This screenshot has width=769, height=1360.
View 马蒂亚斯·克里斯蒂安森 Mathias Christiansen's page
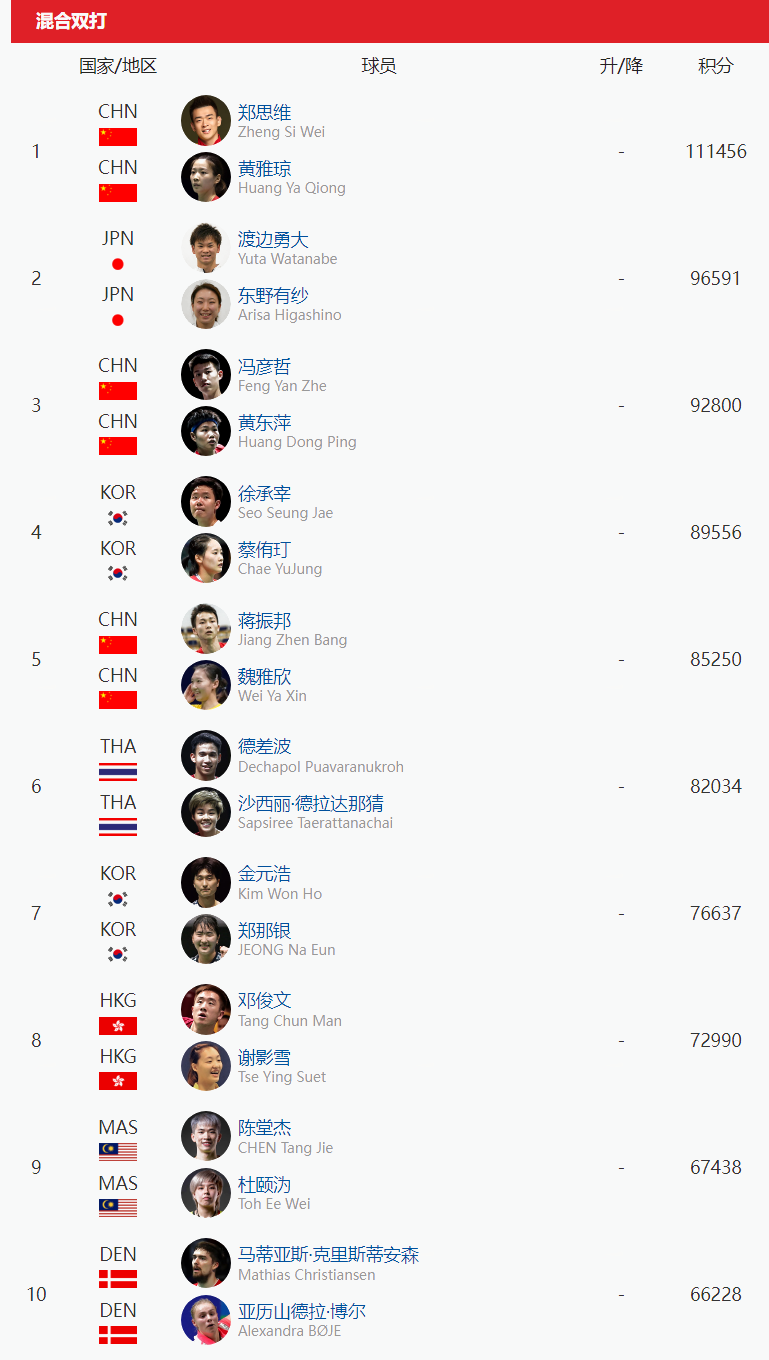(328, 1255)
